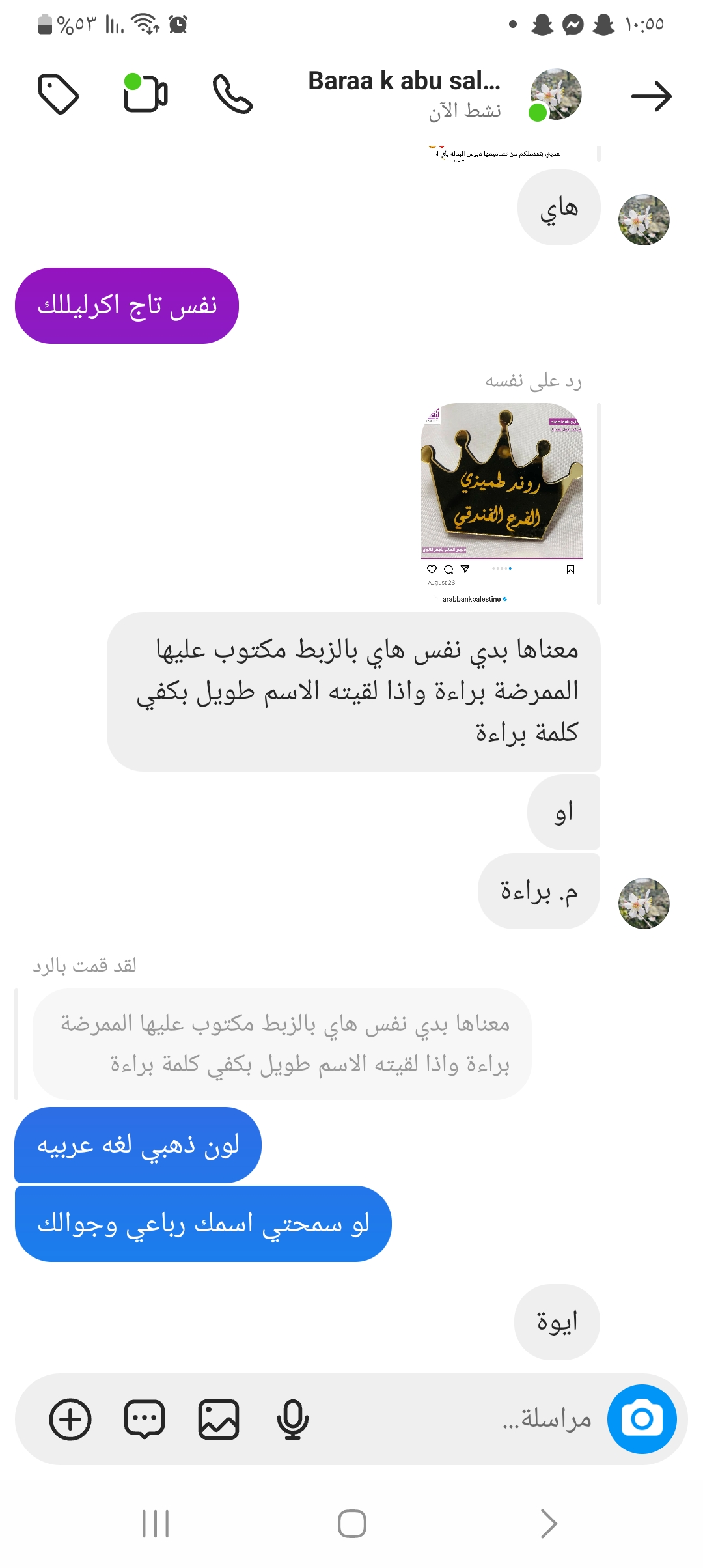
Task: Go back using the header arrow
Action: 651,96
